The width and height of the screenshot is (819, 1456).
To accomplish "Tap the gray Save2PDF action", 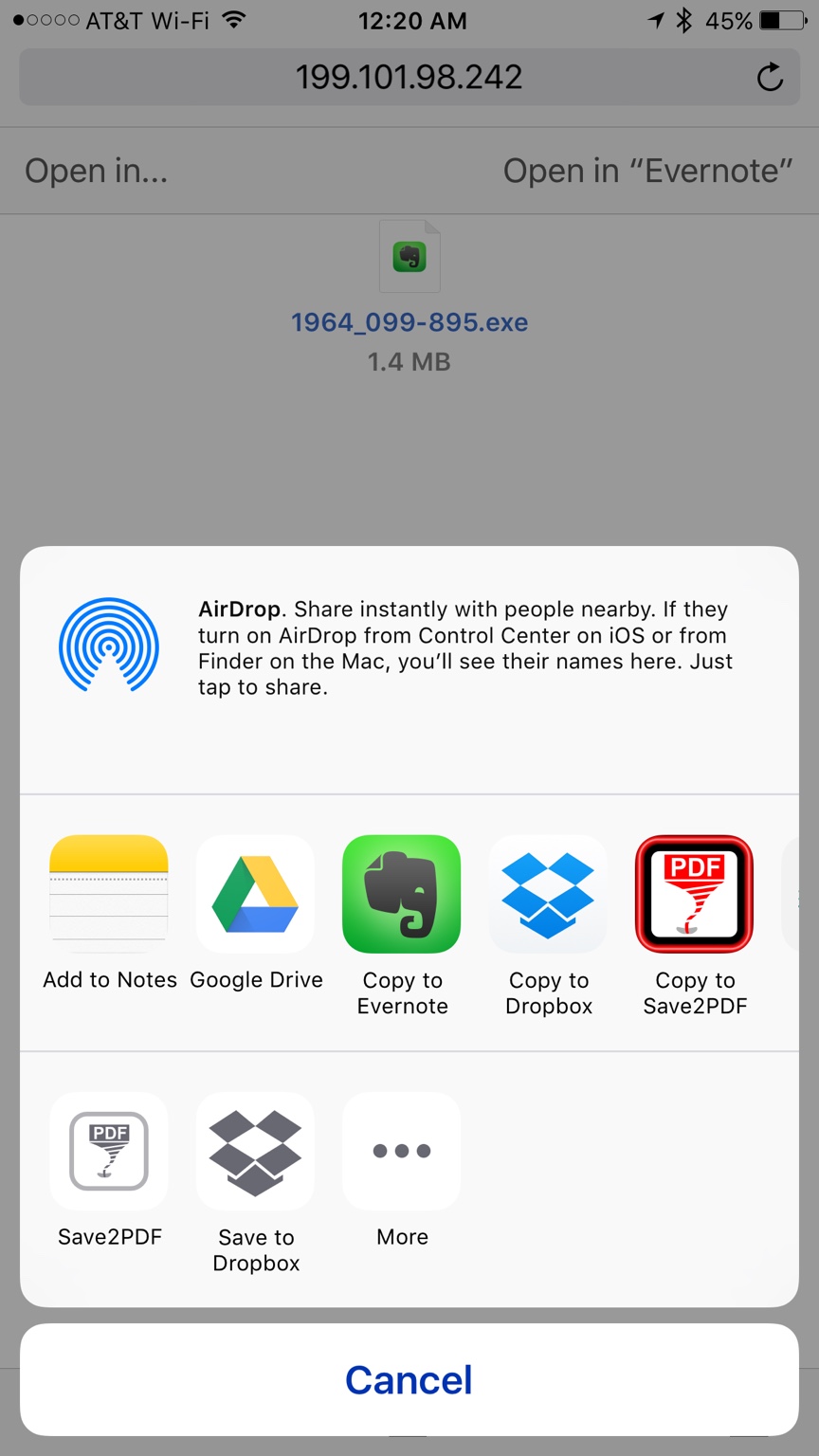I will (109, 1151).
